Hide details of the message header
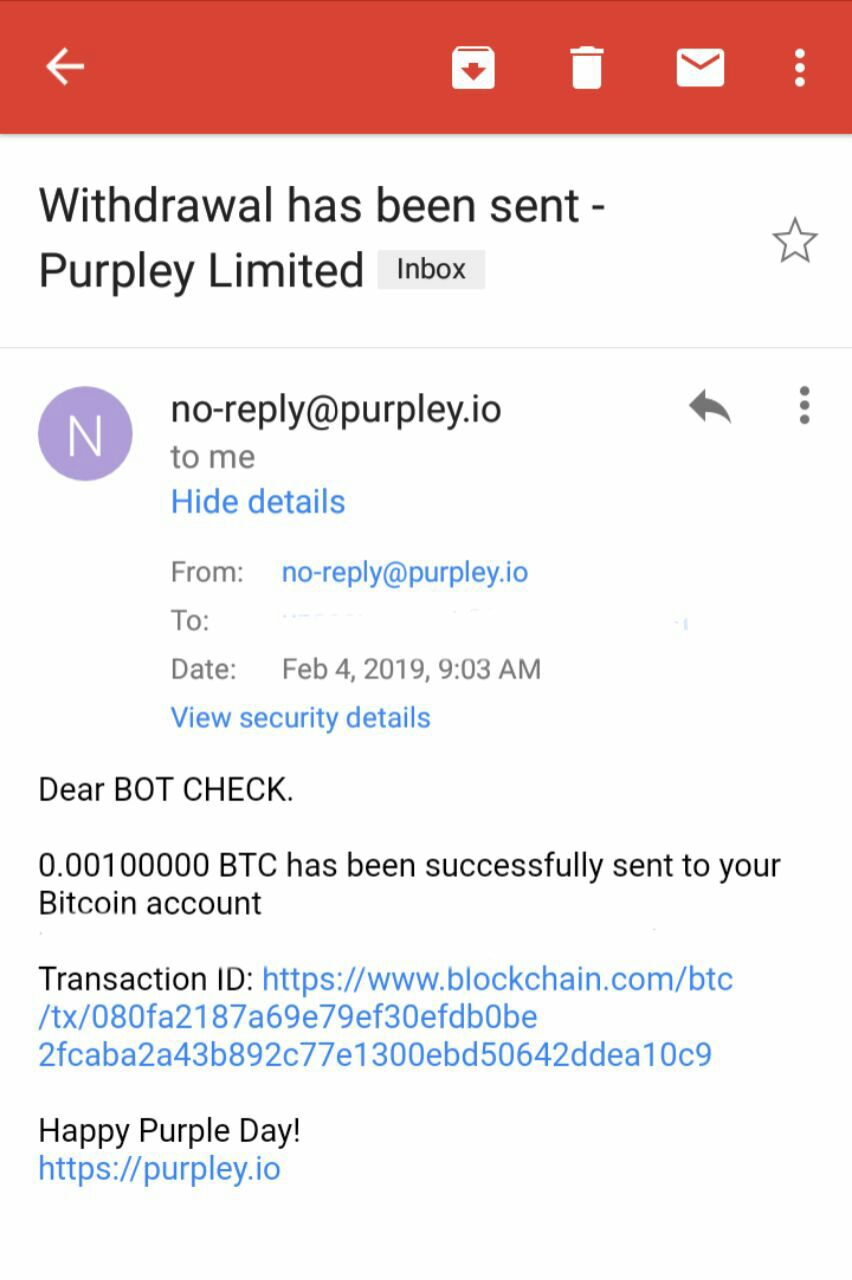The height and width of the screenshot is (1280, 852). coord(258,501)
